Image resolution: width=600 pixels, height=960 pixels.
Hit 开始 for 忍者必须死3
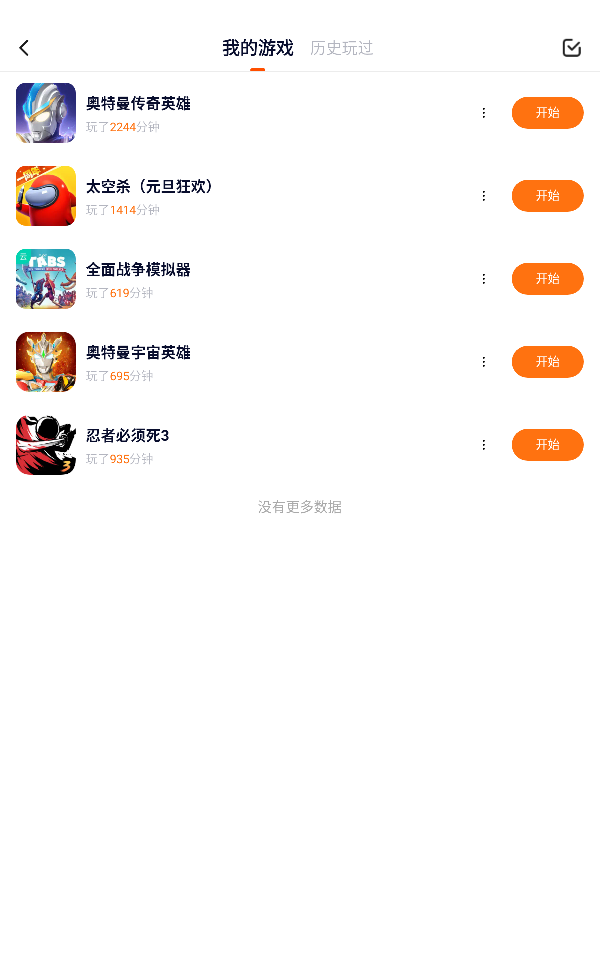[547, 445]
